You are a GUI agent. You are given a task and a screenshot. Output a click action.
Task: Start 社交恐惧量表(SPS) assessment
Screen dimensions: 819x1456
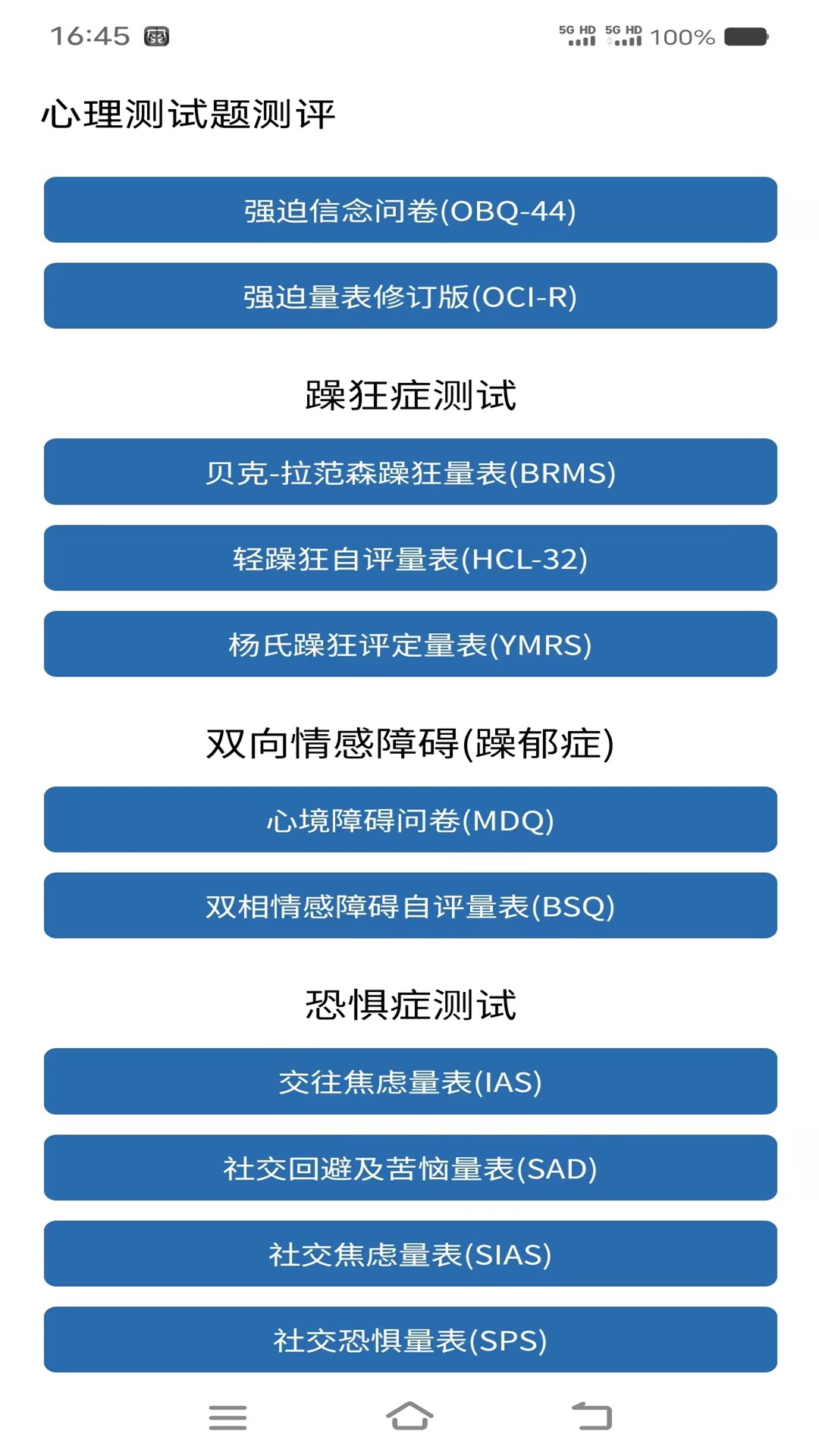[409, 1340]
